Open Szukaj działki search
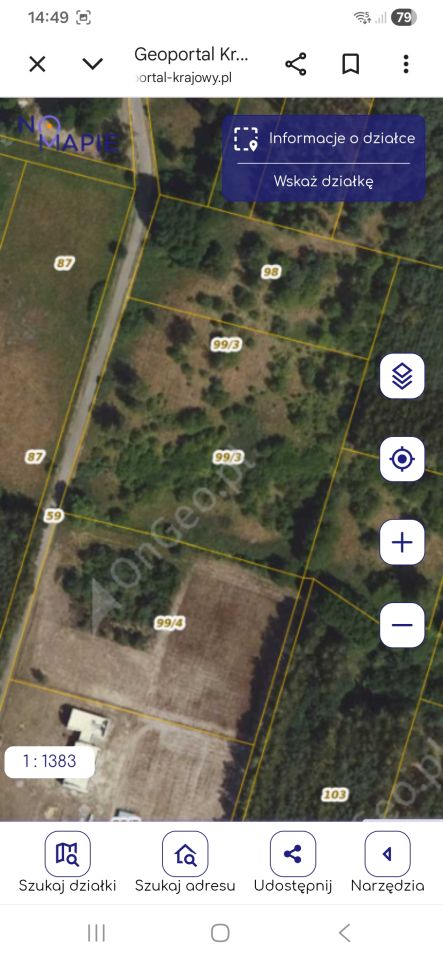Image resolution: width=443 pixels, height=960 pixels. click(x=67, y=862)
